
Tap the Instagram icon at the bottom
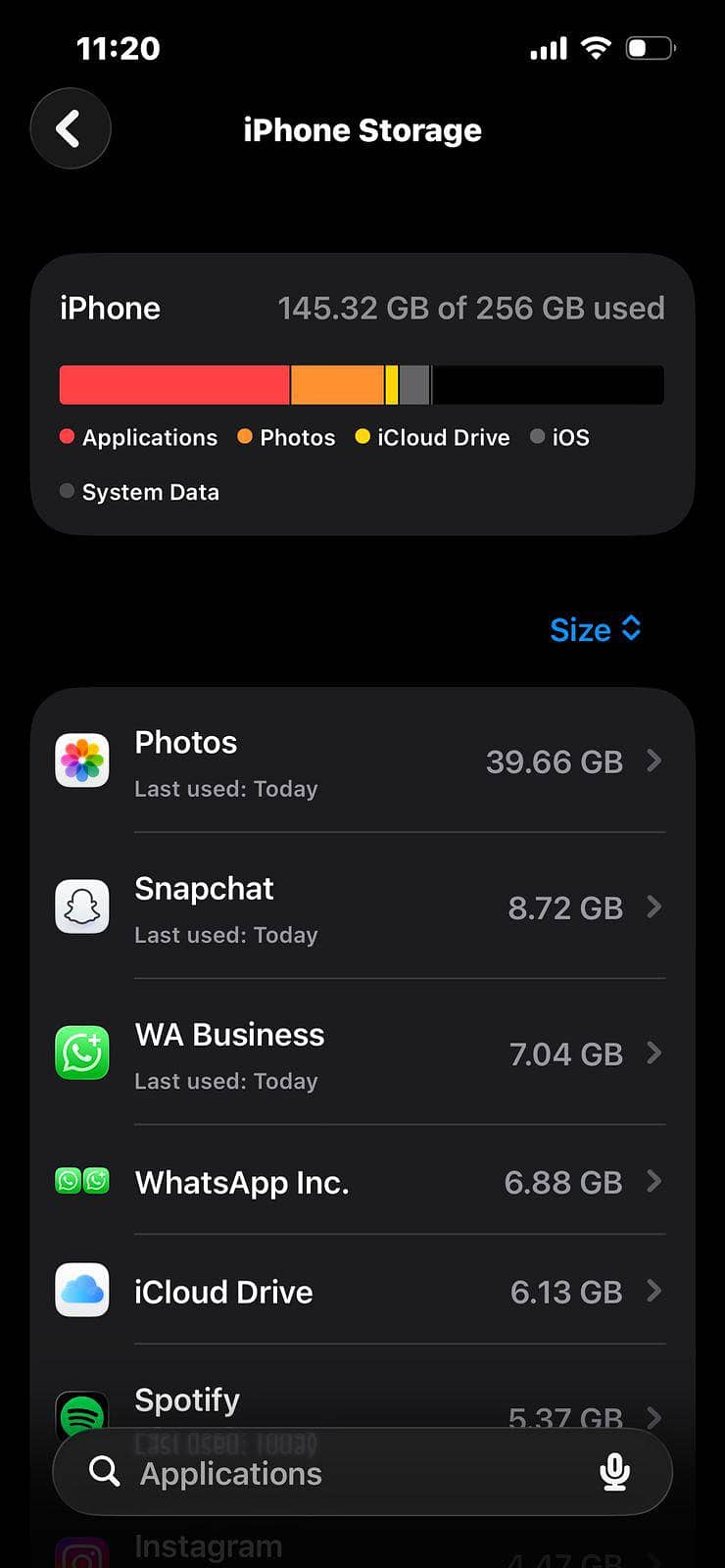tap(81, 1548)
